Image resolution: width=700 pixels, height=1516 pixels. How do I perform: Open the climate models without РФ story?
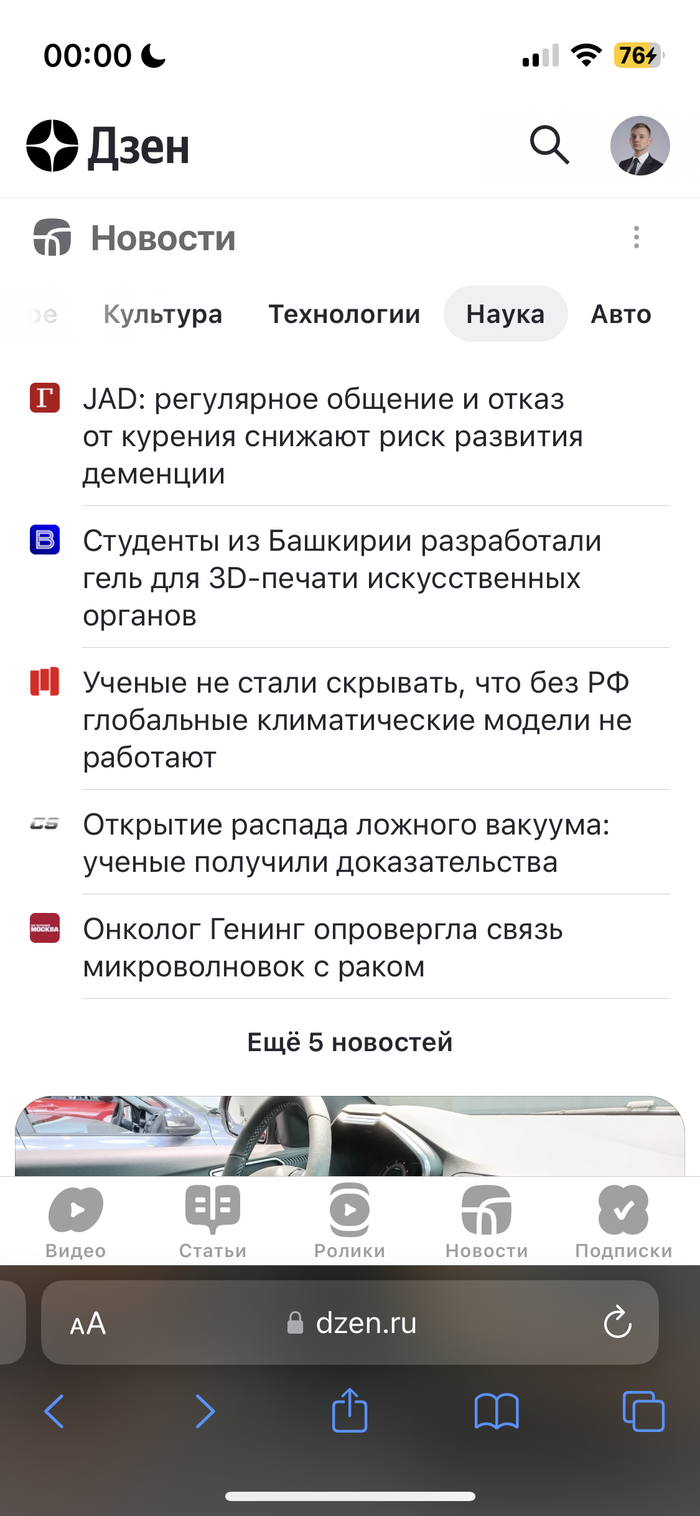(356, 720)
